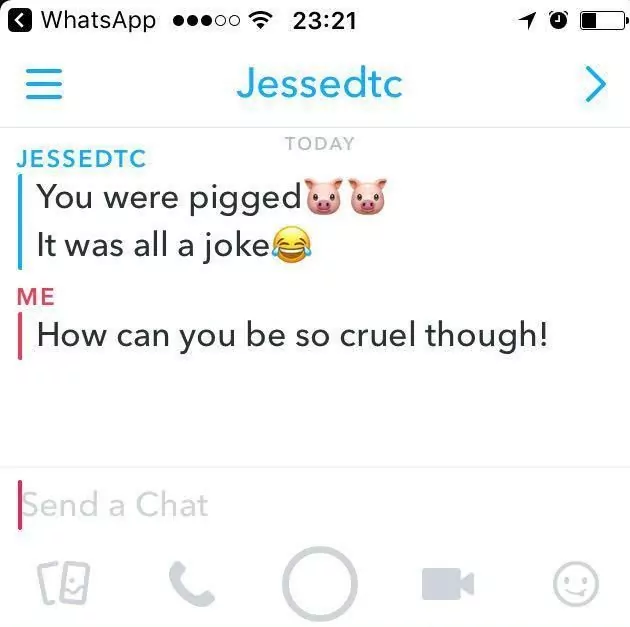Start a voice call with Jessedtc
The width and height of the screenshot is (630, 627).
[x=191, y=583]
